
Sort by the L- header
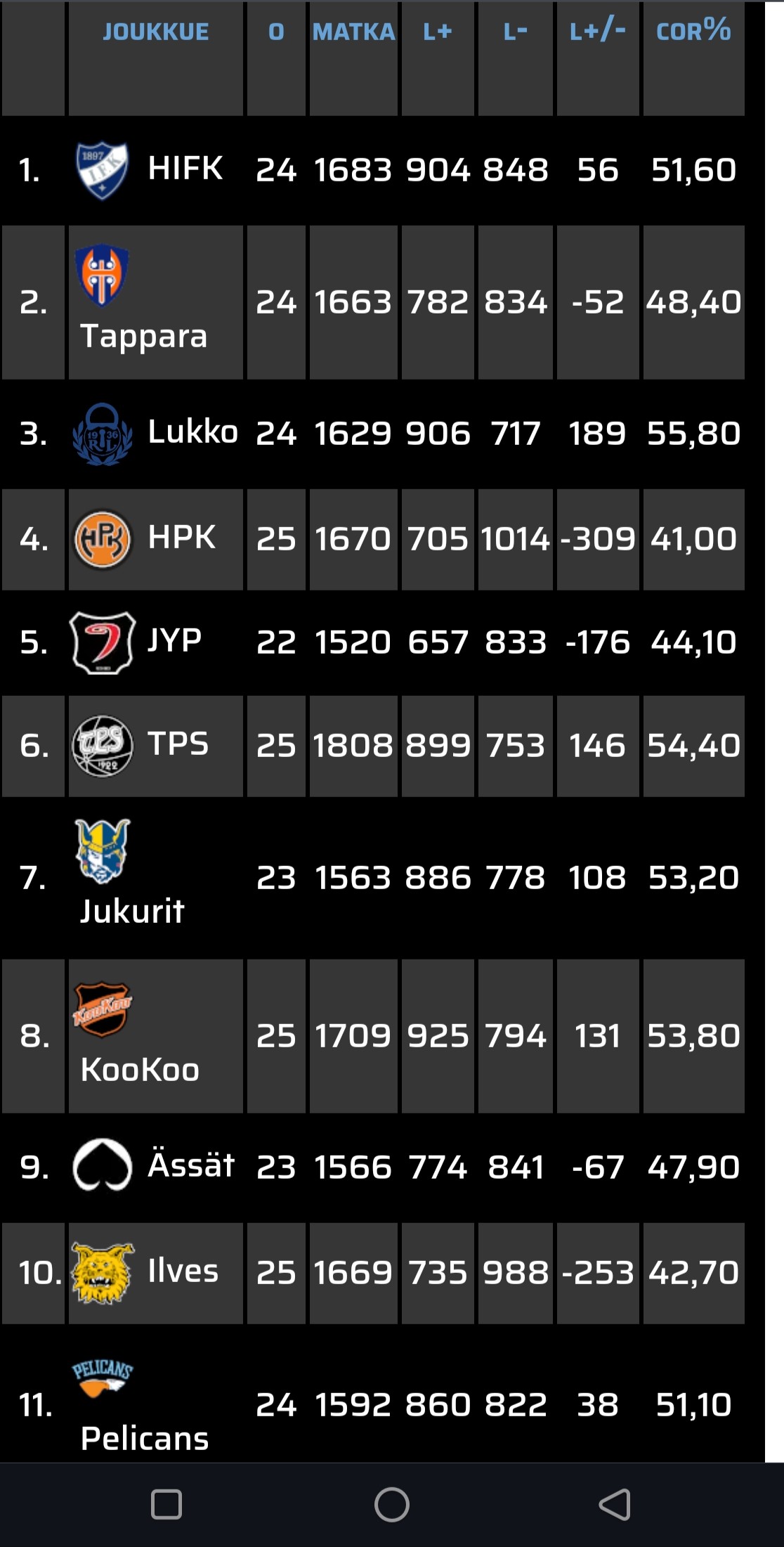point(515,32)
